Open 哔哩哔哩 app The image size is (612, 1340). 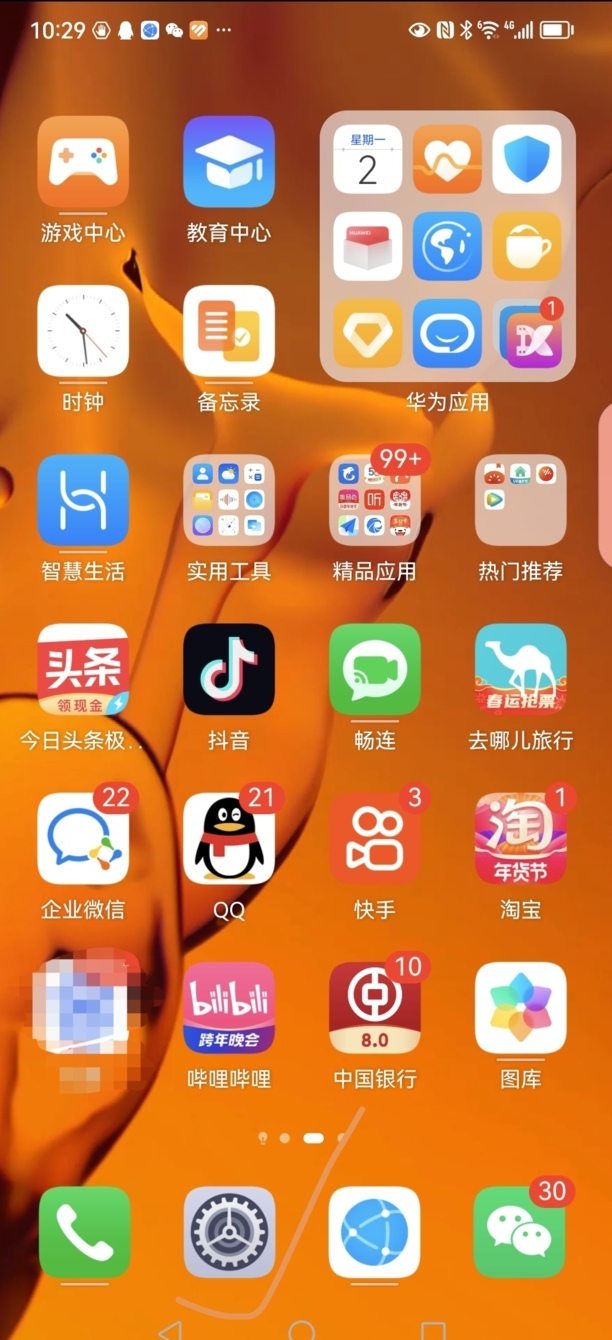(229, 1007)
